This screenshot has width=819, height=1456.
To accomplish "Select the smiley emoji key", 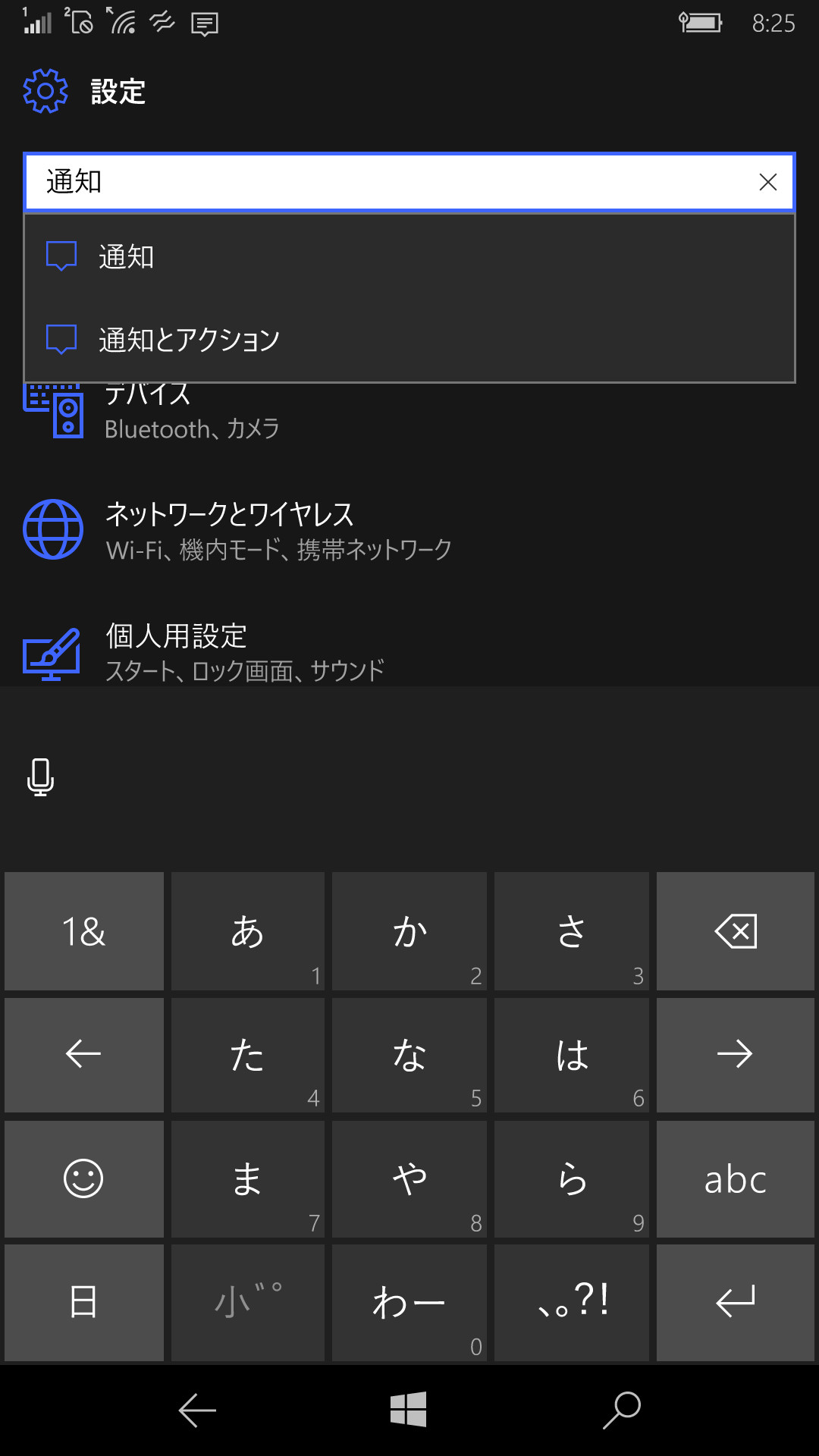I will point(83,1178).
